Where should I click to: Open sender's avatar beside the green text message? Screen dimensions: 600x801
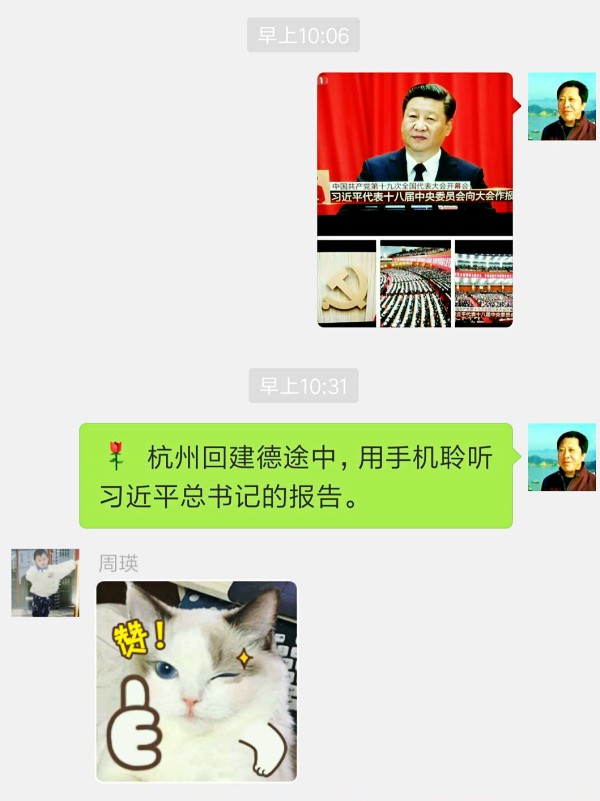[561, 457]
